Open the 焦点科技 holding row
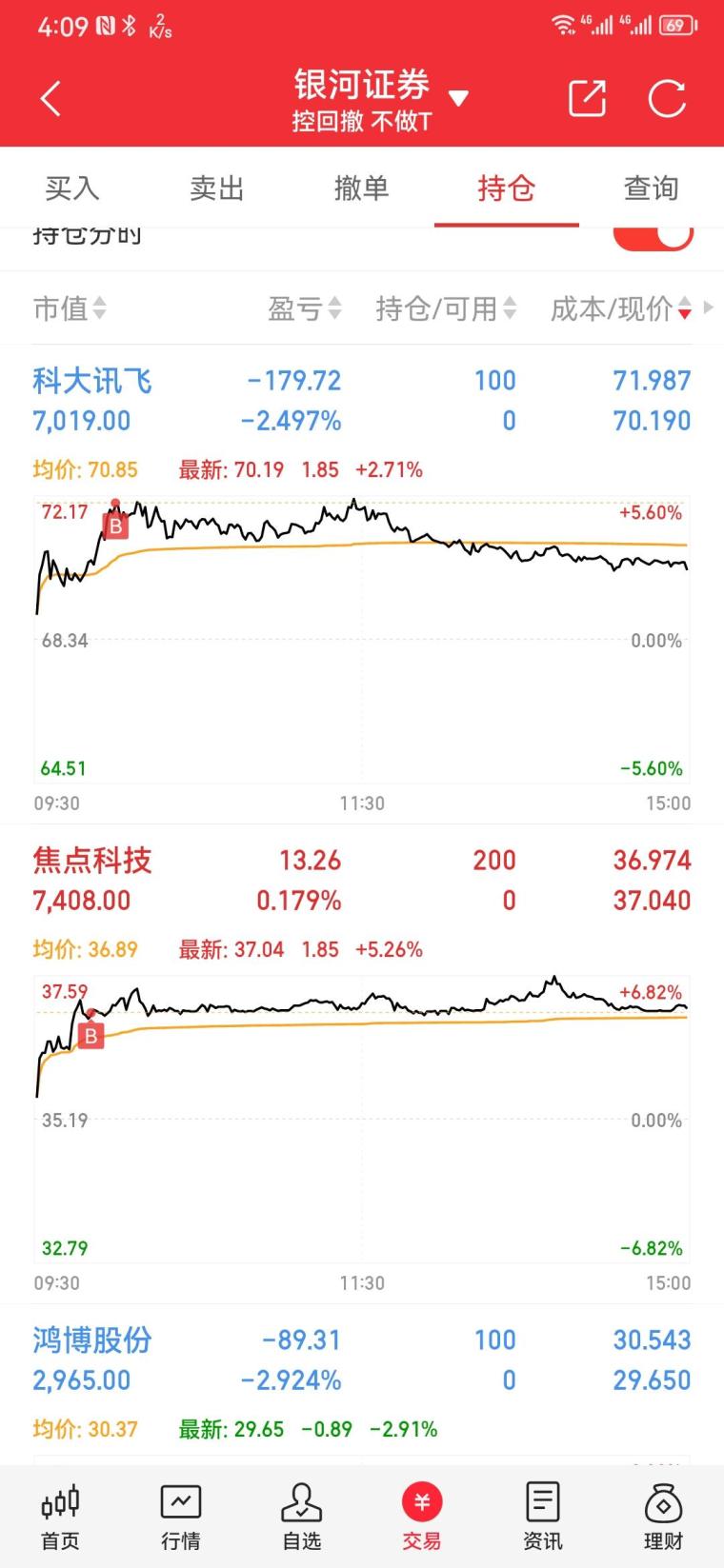The height and width of the screenshot is (1568, 724). [362, 881]
